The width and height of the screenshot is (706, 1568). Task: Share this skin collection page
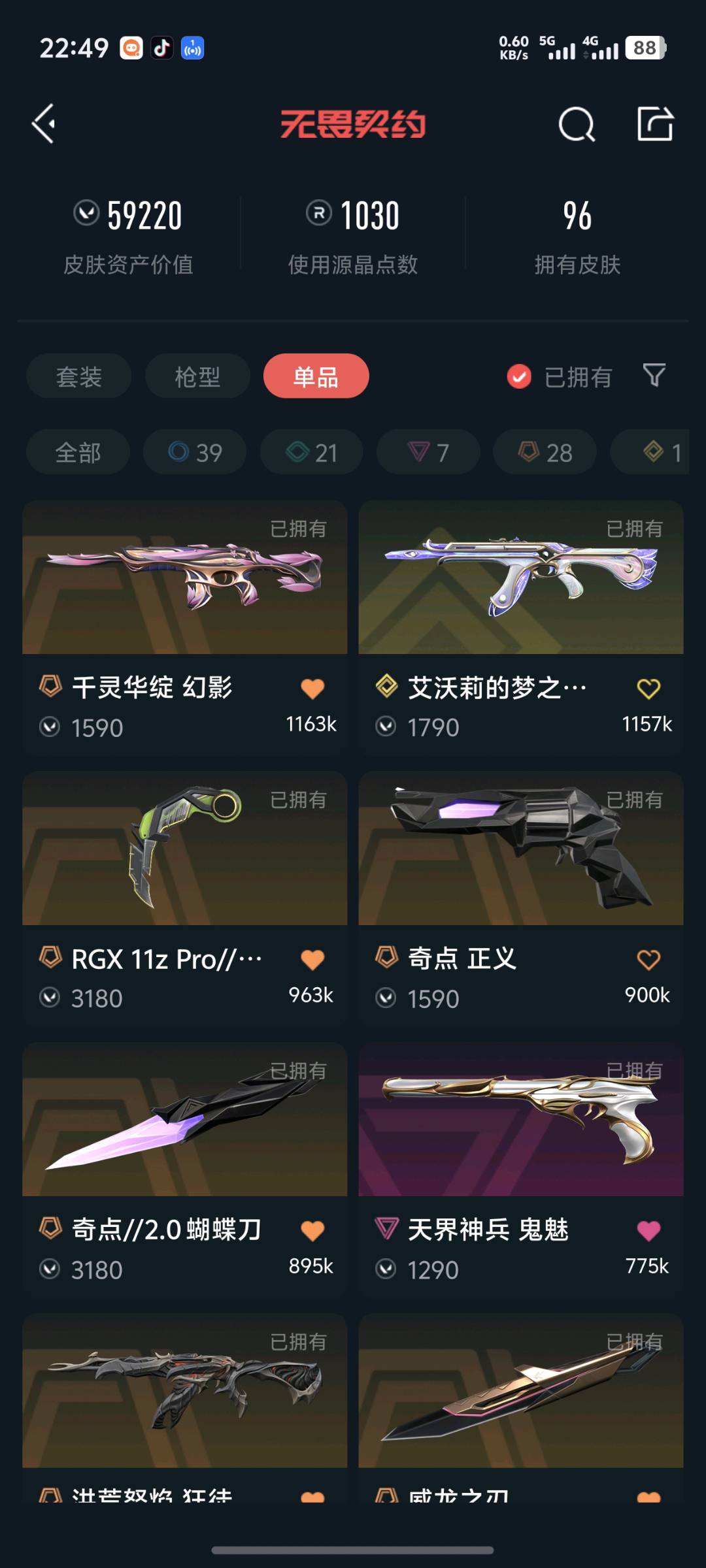655,123
